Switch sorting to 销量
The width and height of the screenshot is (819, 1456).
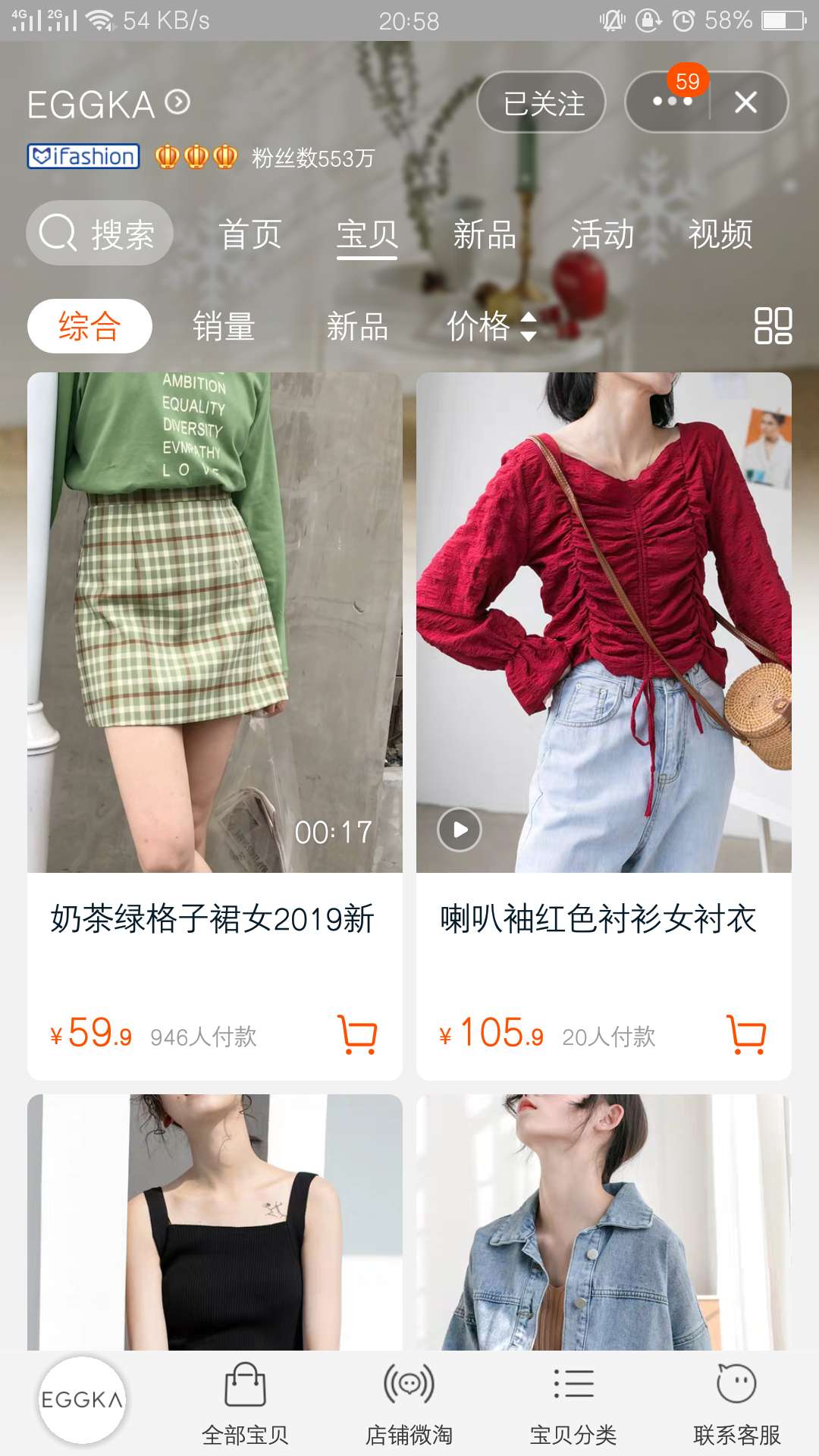tap(224, 326)
